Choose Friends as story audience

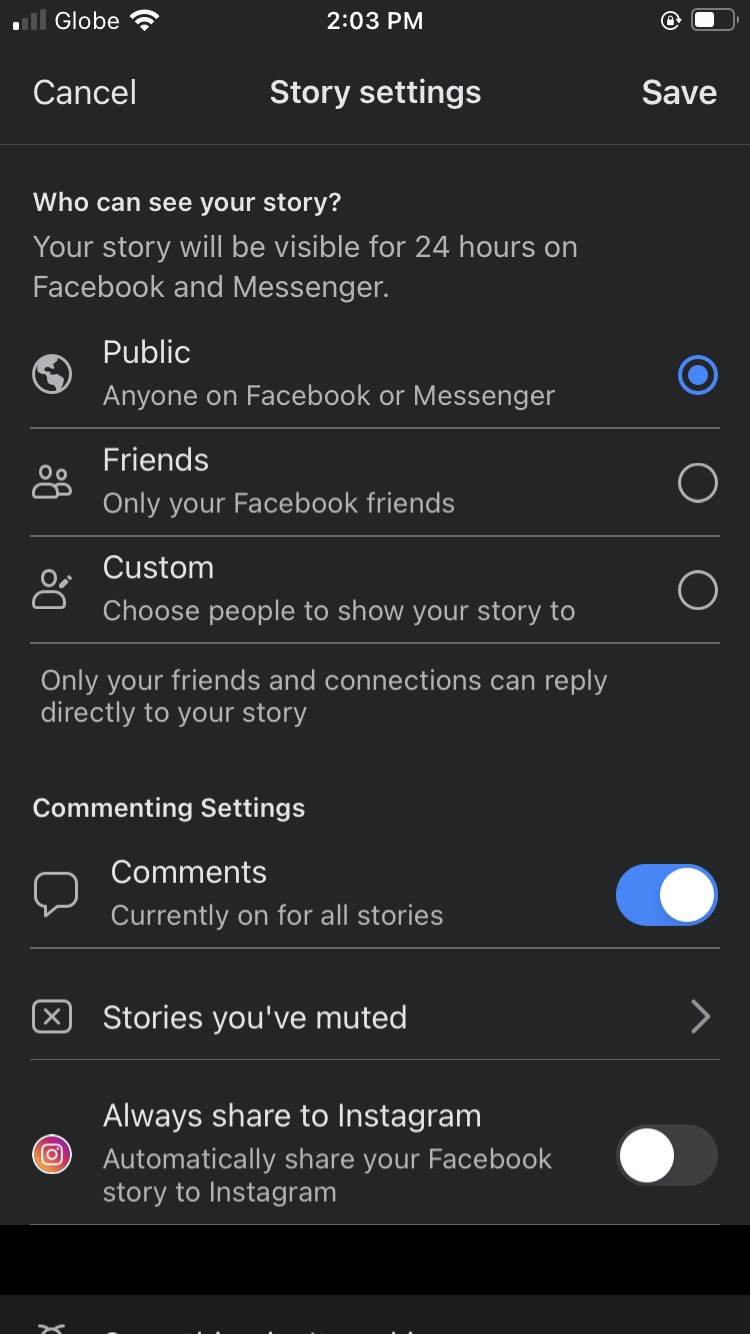pyautogui.click(x=697, y=482)
